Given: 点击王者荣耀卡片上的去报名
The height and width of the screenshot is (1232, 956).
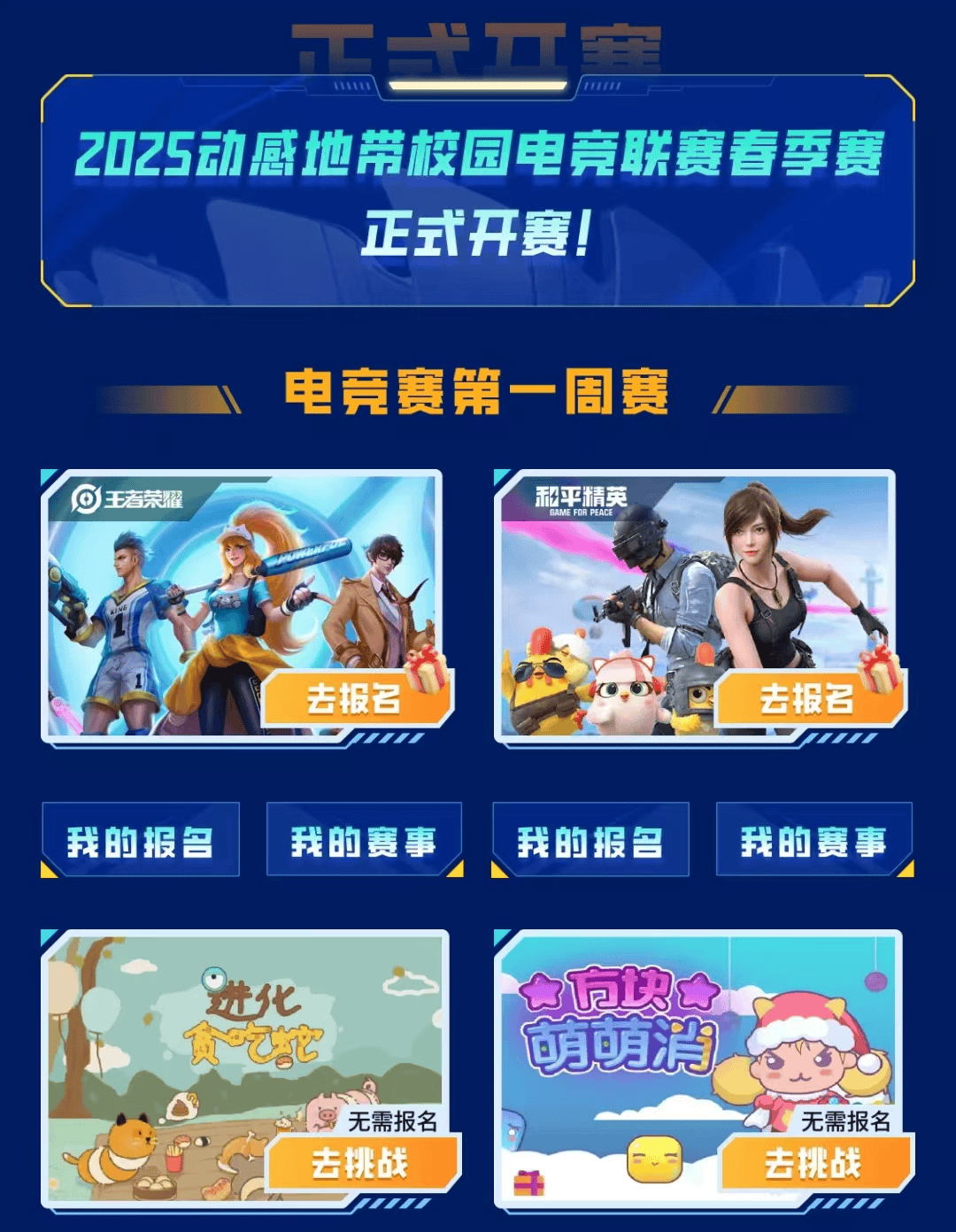Looking at the screenshot, I should click(356, 699).
